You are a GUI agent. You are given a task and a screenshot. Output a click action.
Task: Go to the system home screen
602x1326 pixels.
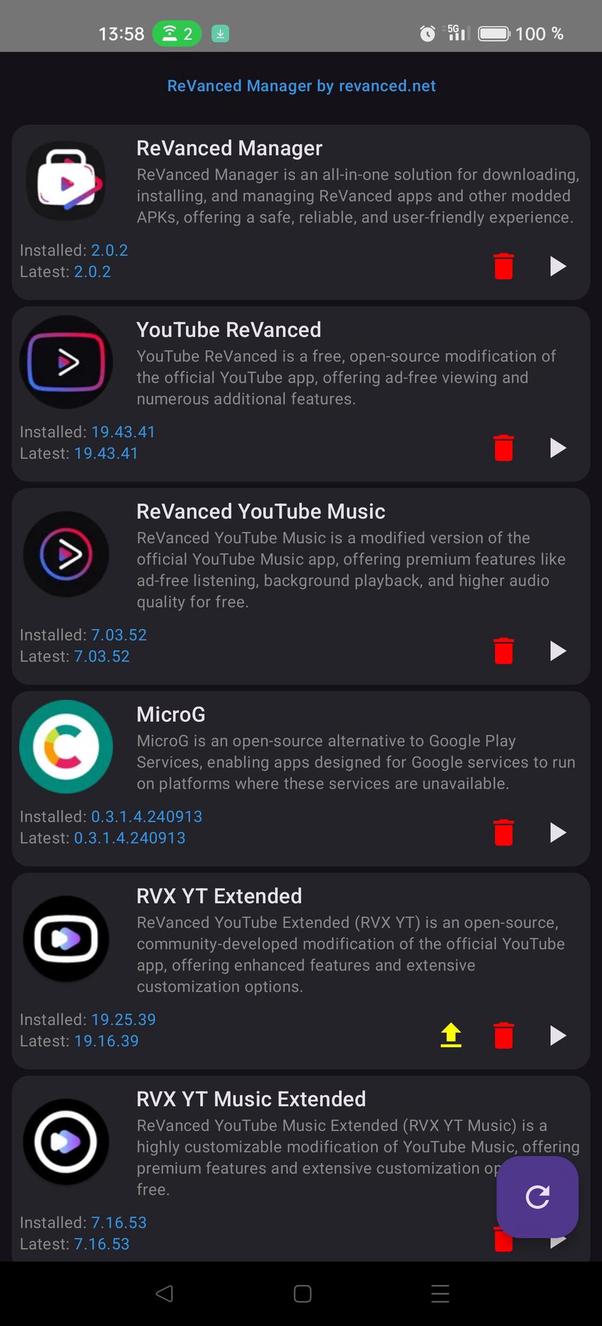click(x=302, y=1294)
